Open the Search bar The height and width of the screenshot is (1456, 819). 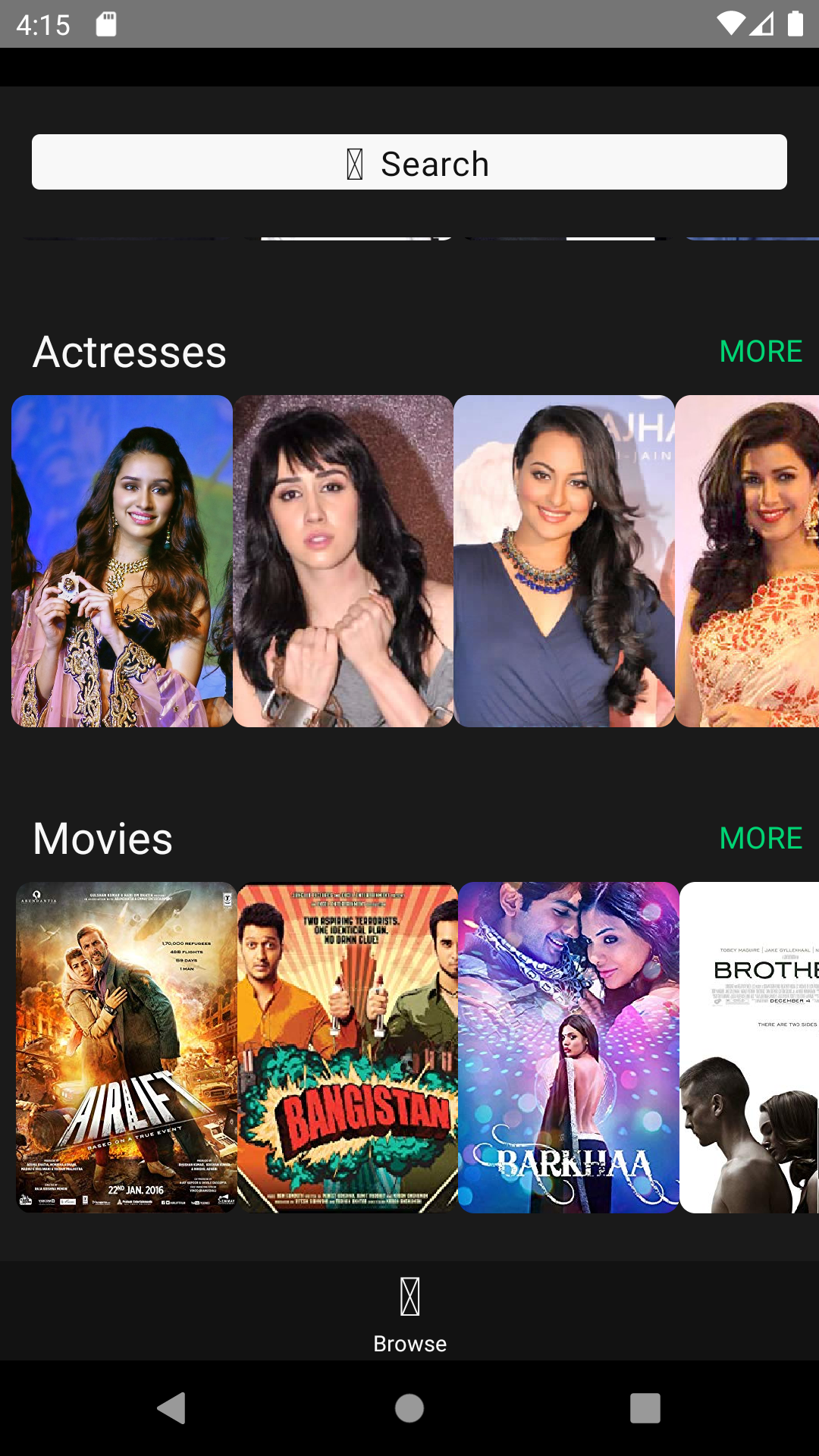[x=409, y=162]
